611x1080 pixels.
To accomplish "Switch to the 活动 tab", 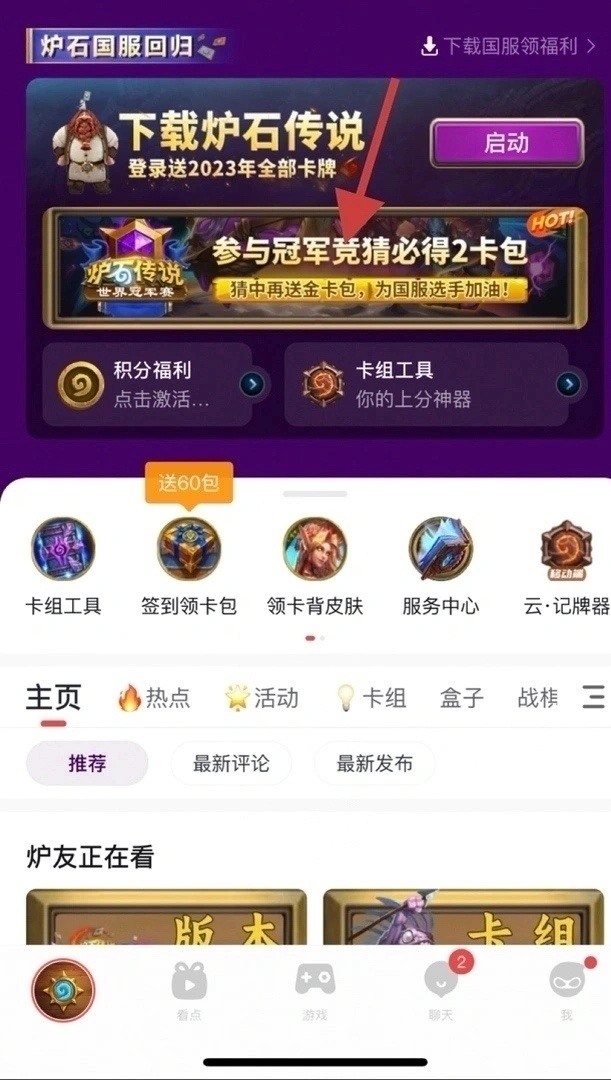I will [262, 697].
